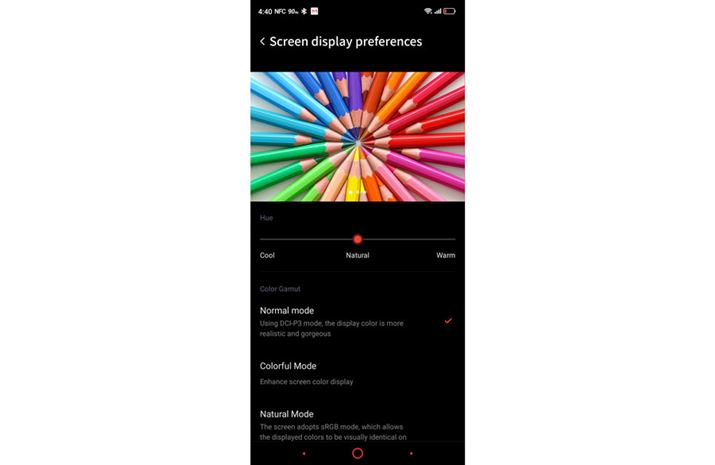Choose Colorful Mode
The image size is (715, 465).
[x=356, y=372]
